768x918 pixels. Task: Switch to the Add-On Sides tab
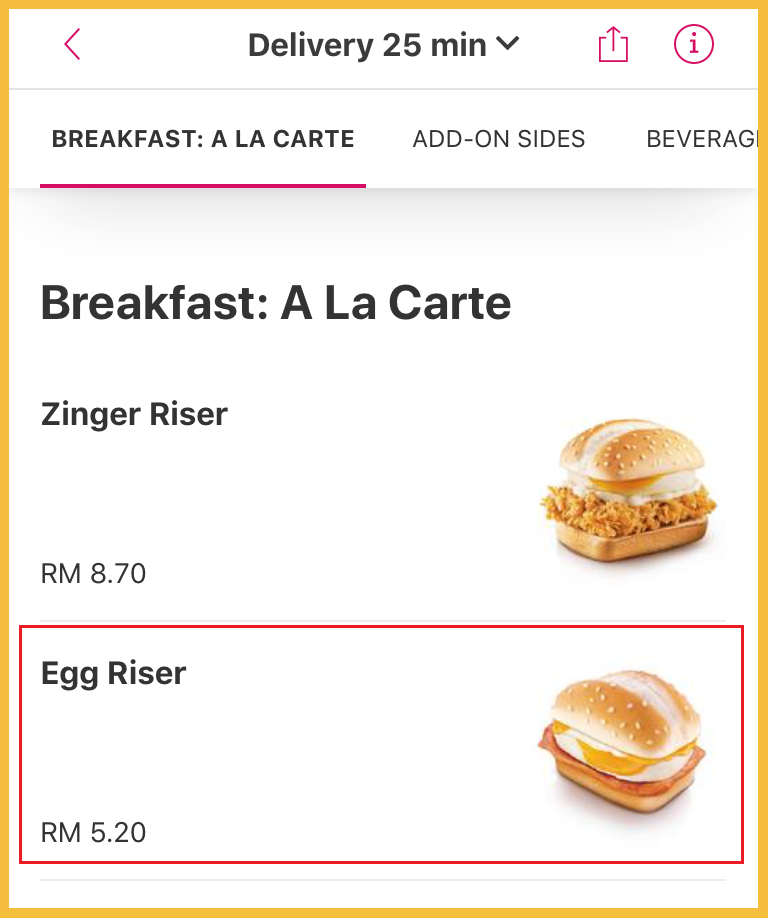pyautogui.click(x=499, y=139)
